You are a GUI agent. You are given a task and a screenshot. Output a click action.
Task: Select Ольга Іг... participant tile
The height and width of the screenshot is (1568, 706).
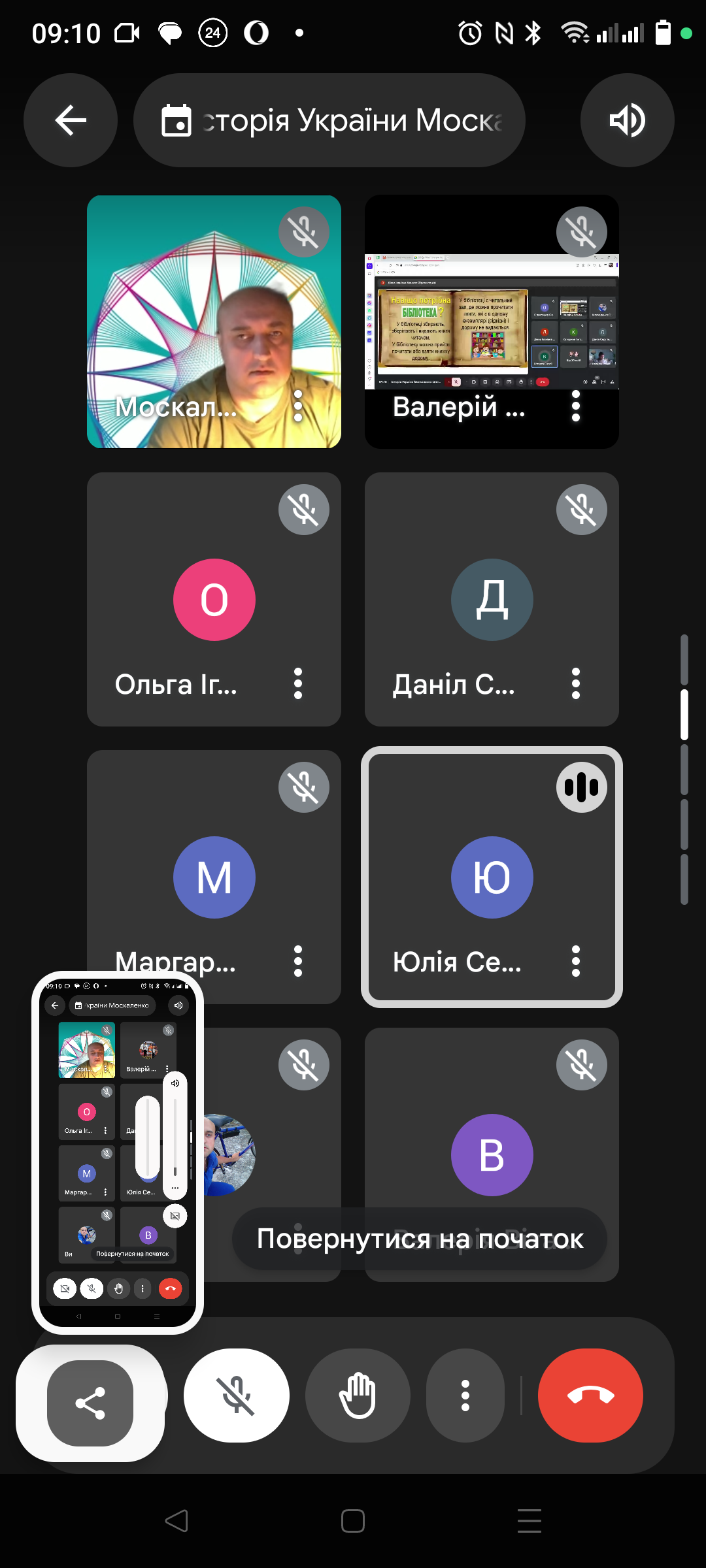(x=214, y=600)
